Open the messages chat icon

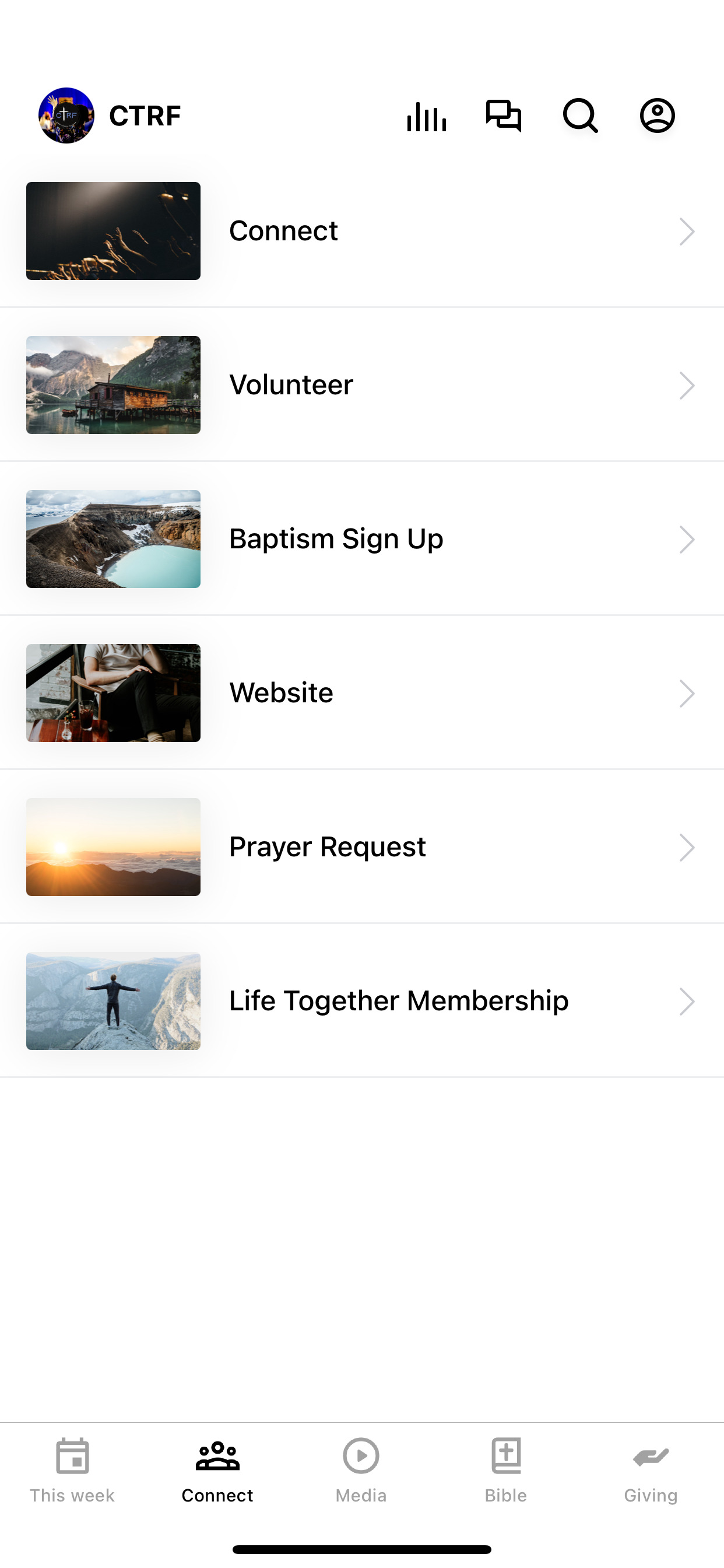tap(503, 116)
